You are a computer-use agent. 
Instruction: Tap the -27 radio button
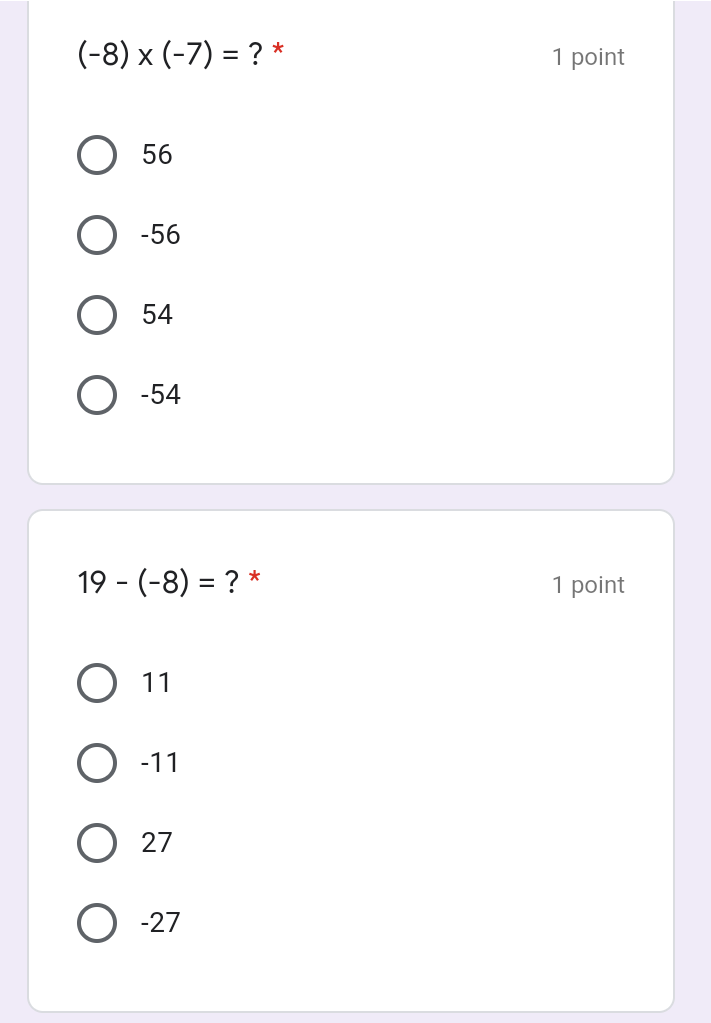[97, 923]
